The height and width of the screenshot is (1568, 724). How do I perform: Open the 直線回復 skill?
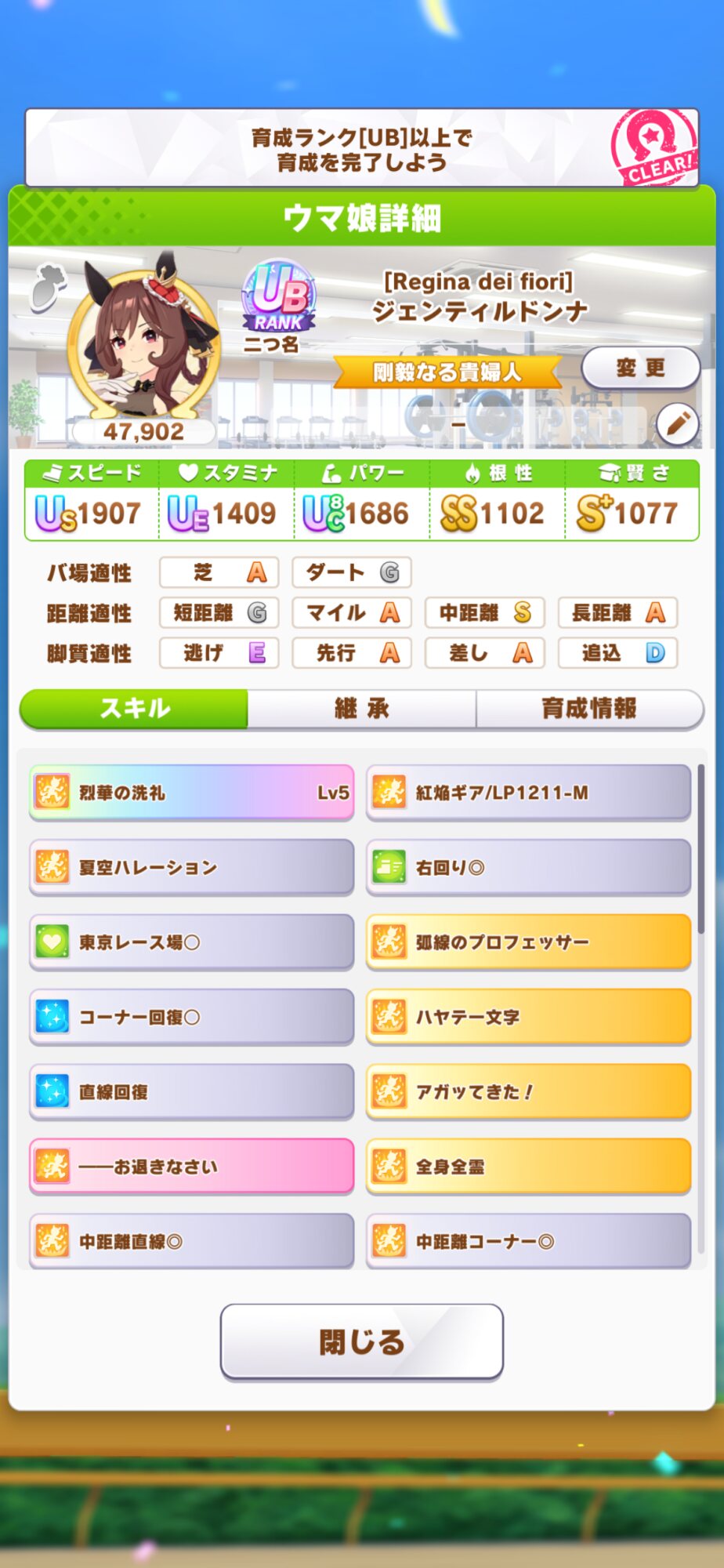pos(191,1091)
